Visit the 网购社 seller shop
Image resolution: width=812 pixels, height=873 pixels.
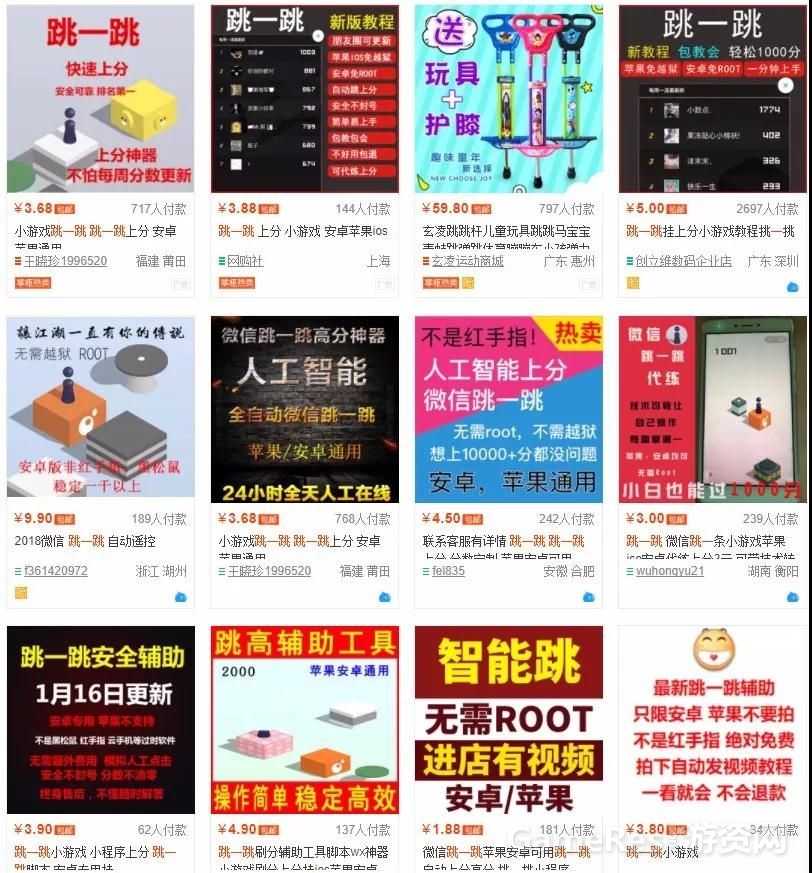coord(245,261)
